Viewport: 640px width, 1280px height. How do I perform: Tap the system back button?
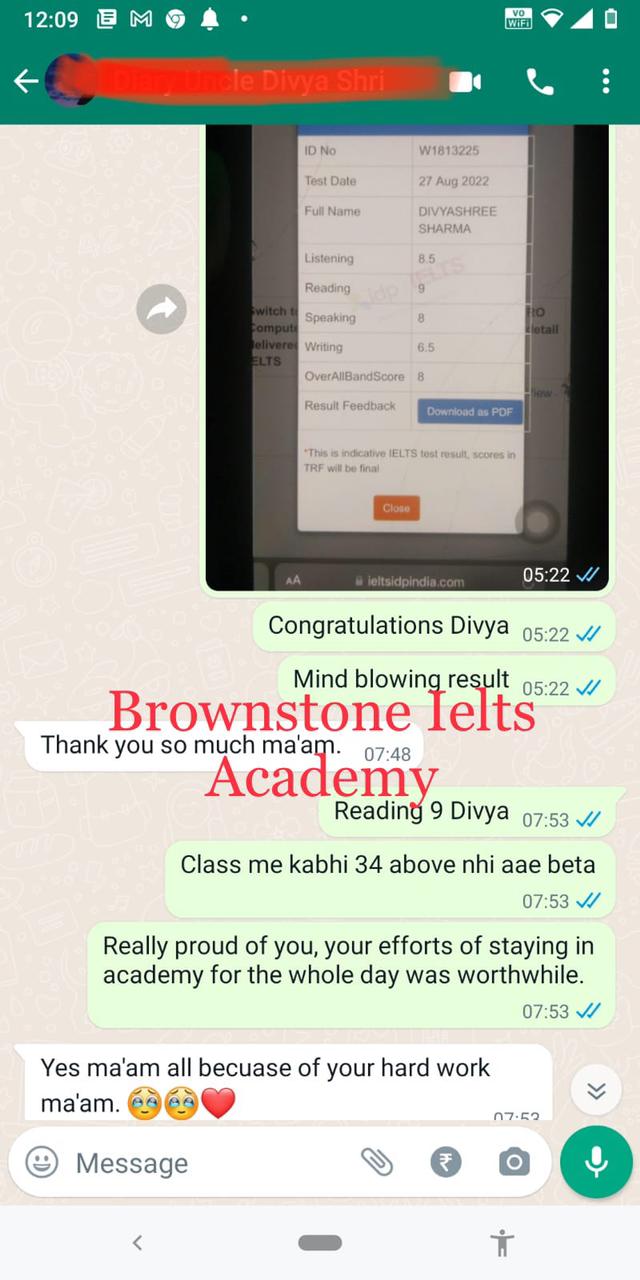138,1243
